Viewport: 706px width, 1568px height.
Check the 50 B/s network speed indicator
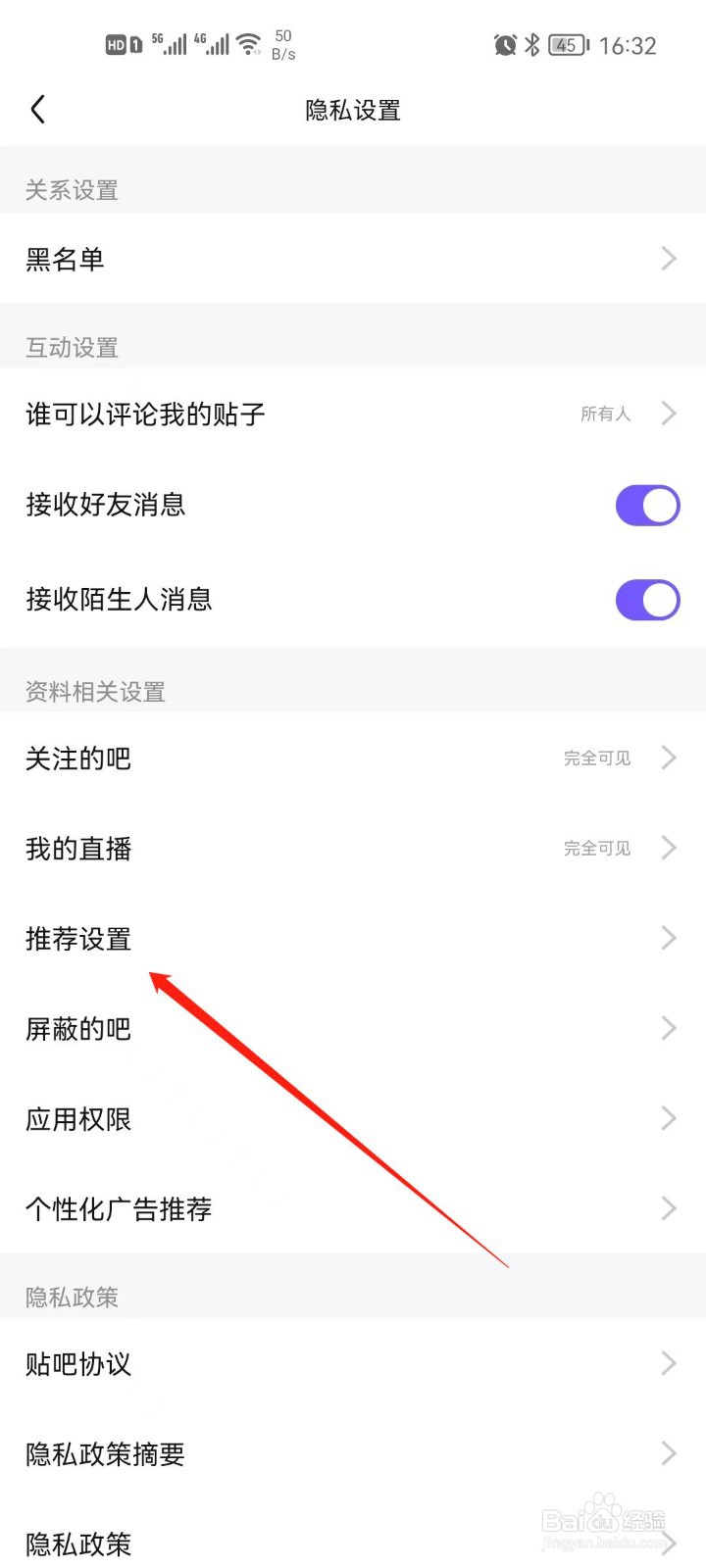click(283, 43)
